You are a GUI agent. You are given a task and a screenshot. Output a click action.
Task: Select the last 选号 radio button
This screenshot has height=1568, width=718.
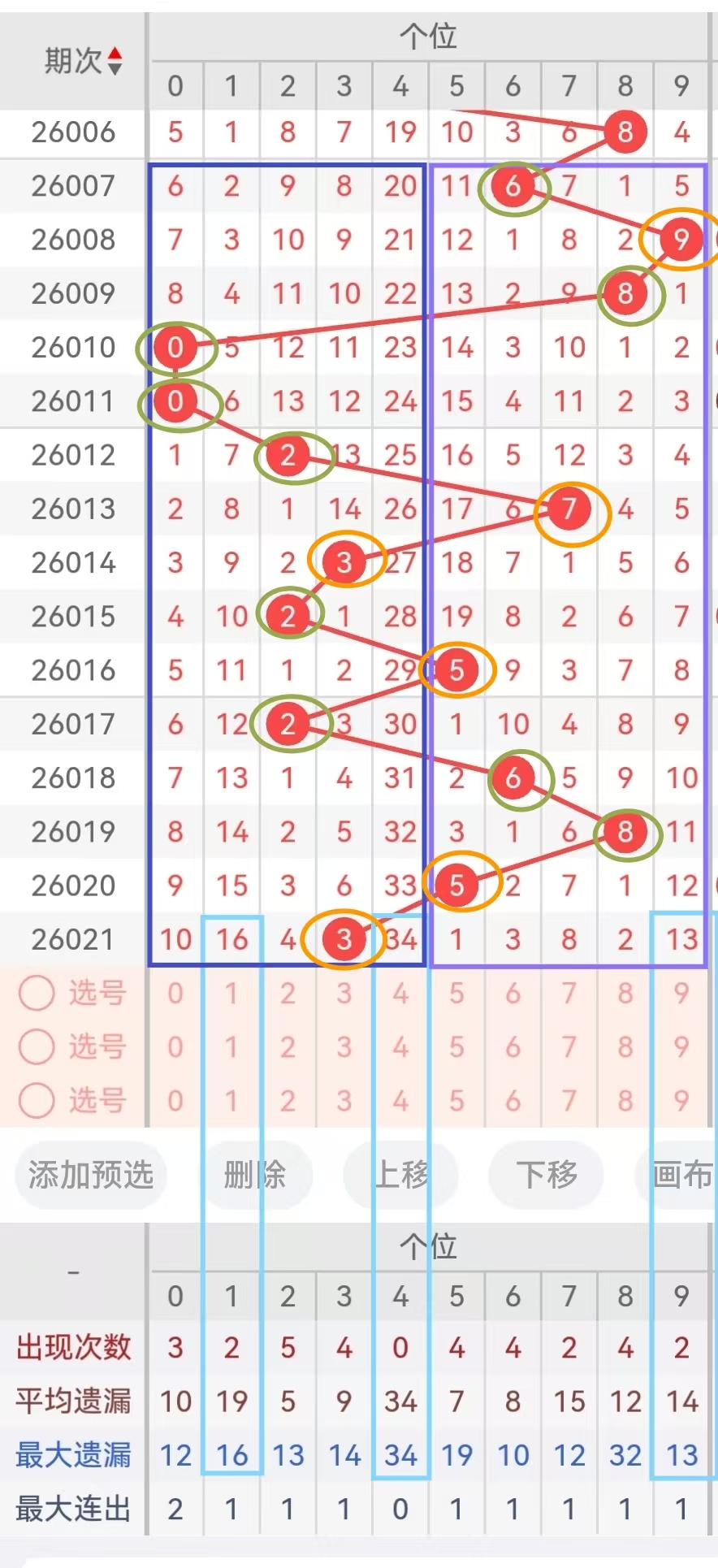(x=37, y=1101)
